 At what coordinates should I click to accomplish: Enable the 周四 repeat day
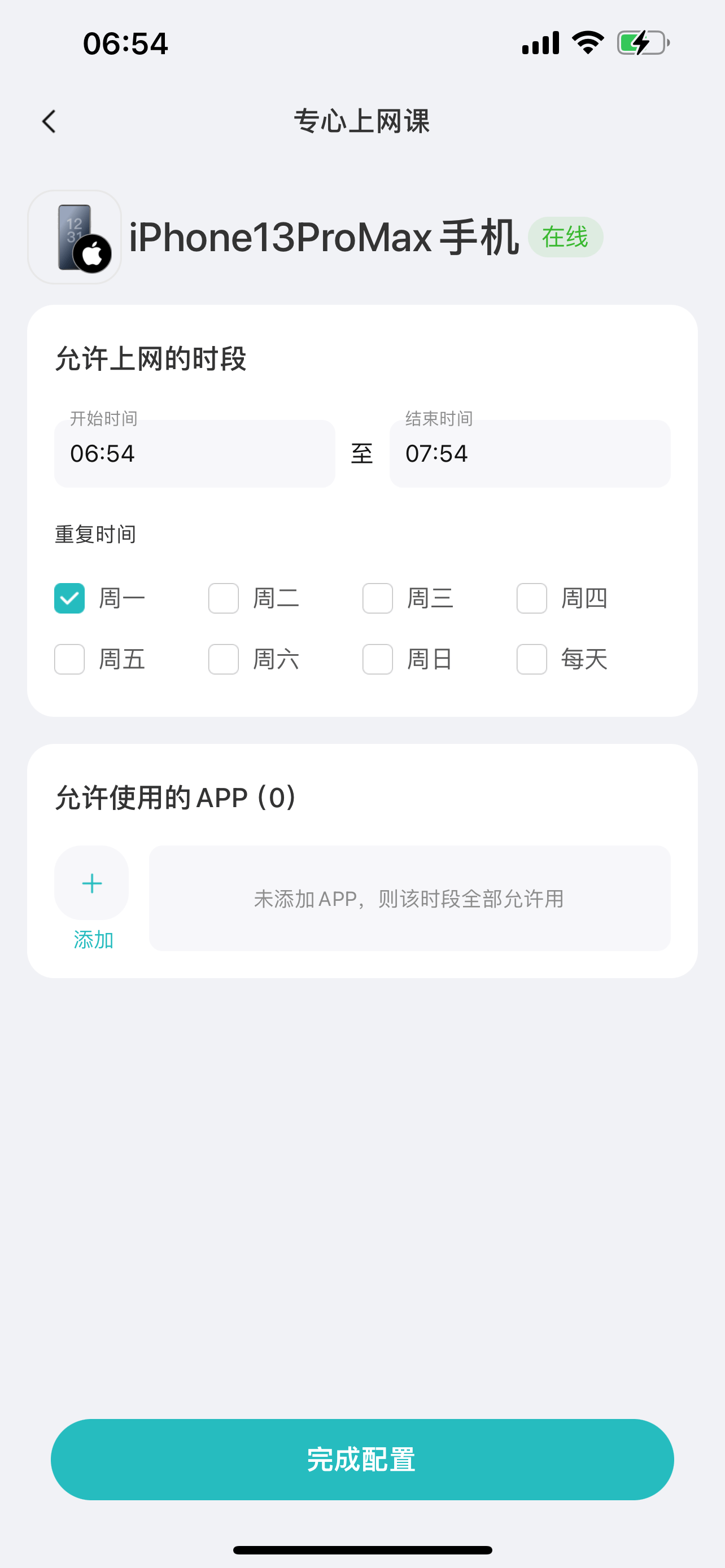point(531,598)
